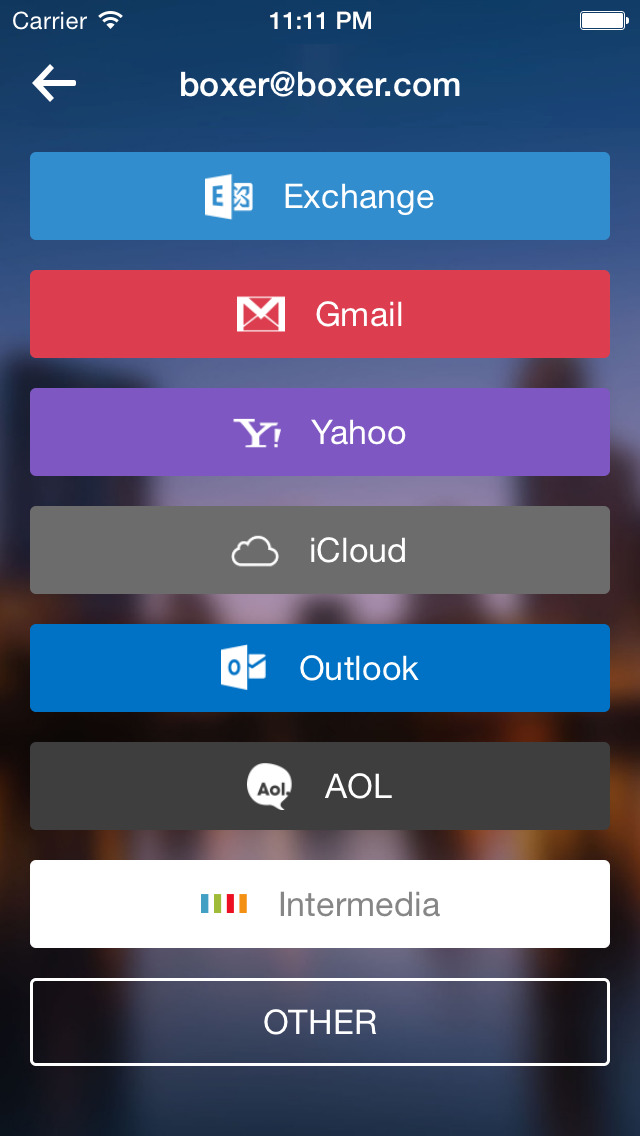Set up an iCloud account
Viewport: 640px width, 1136px height.
click(320, 550)
